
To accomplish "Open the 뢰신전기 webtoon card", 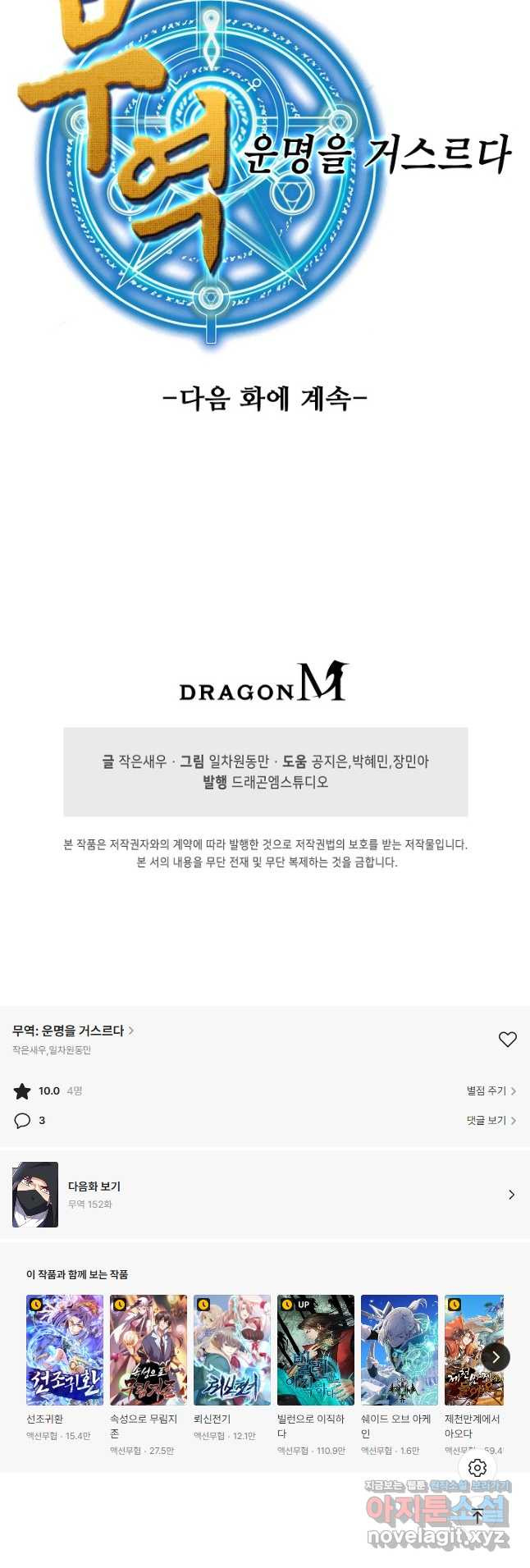I will pyautogui.click(x=232, y=1350).
